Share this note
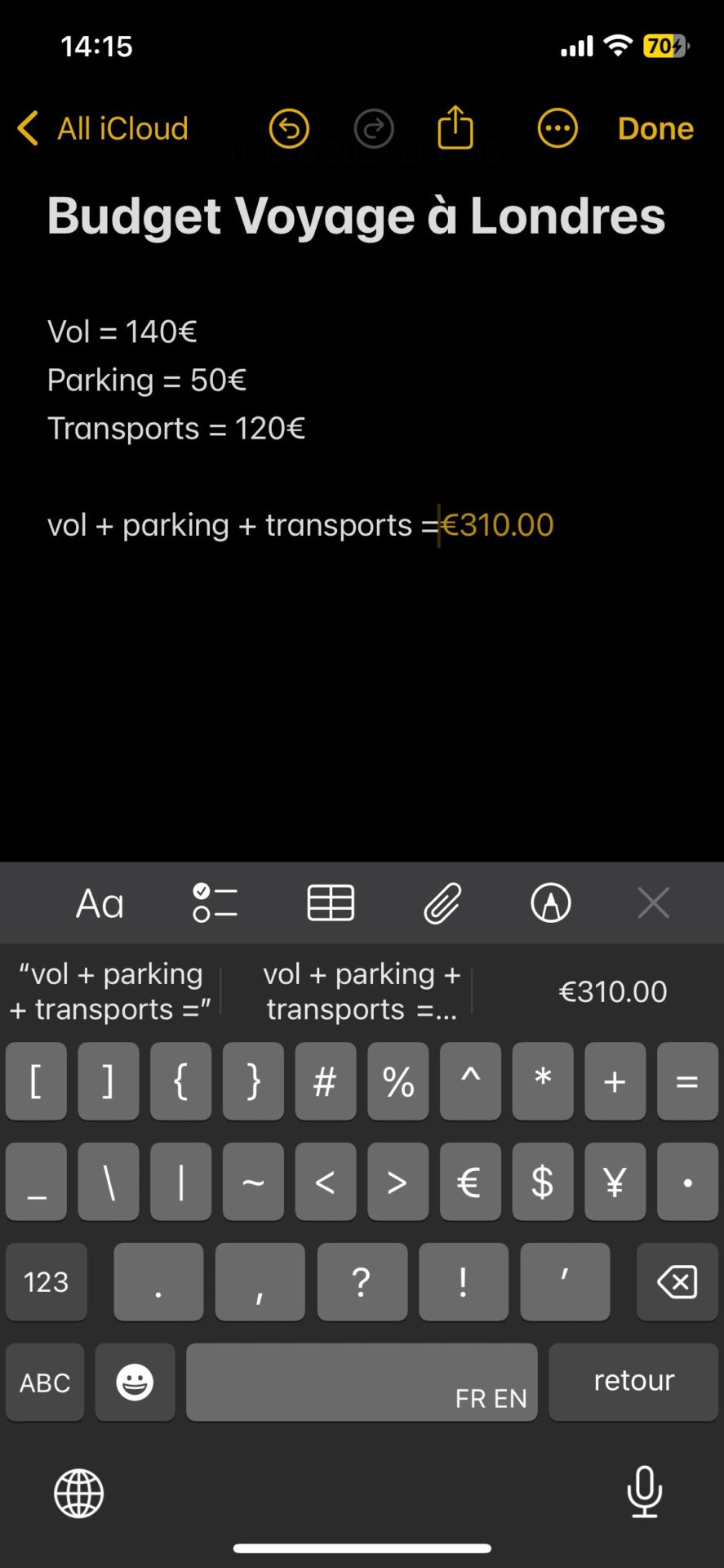Viewport: 724px width, 1568px height. pyautogui.click(x=455, y=129)
